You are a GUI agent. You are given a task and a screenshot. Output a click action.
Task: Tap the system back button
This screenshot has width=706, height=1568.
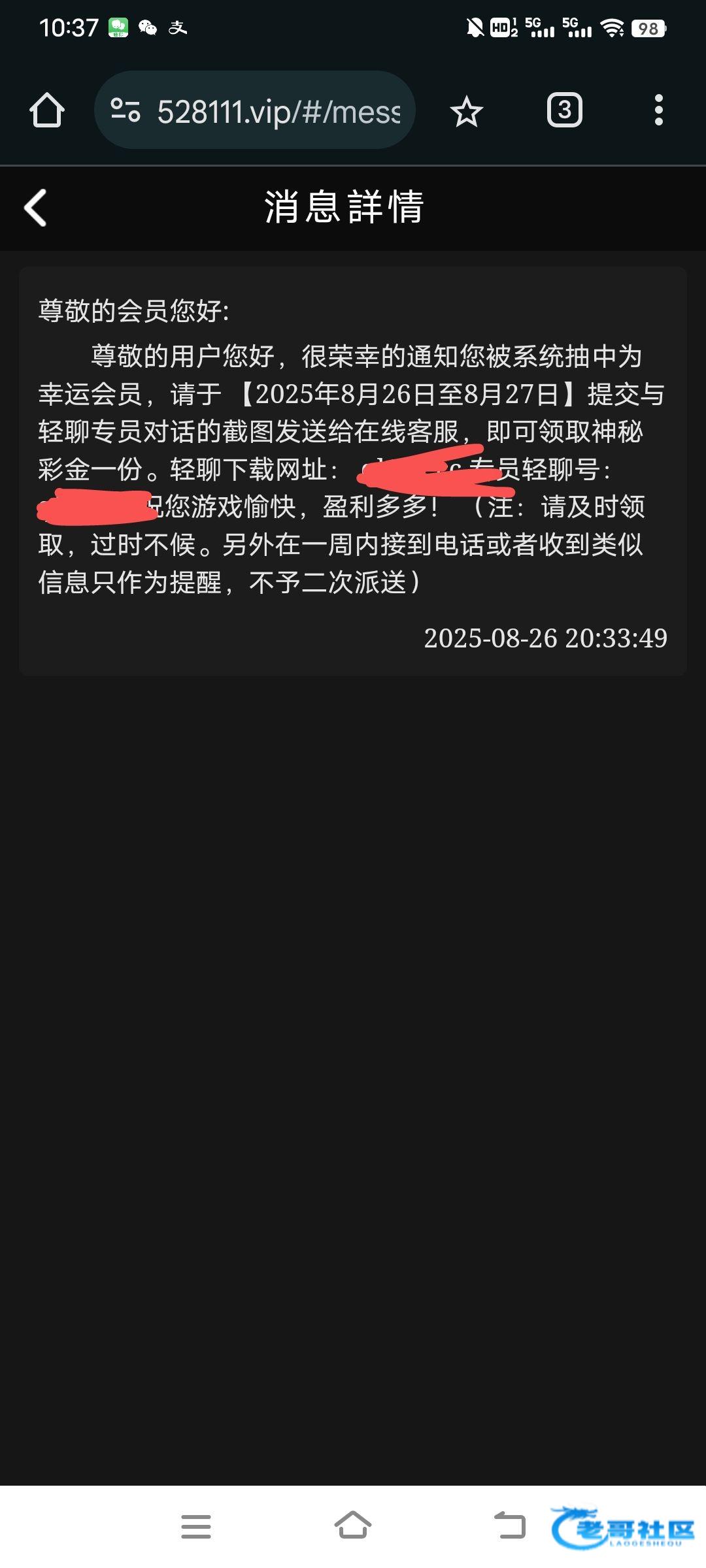click(510, 1526)
